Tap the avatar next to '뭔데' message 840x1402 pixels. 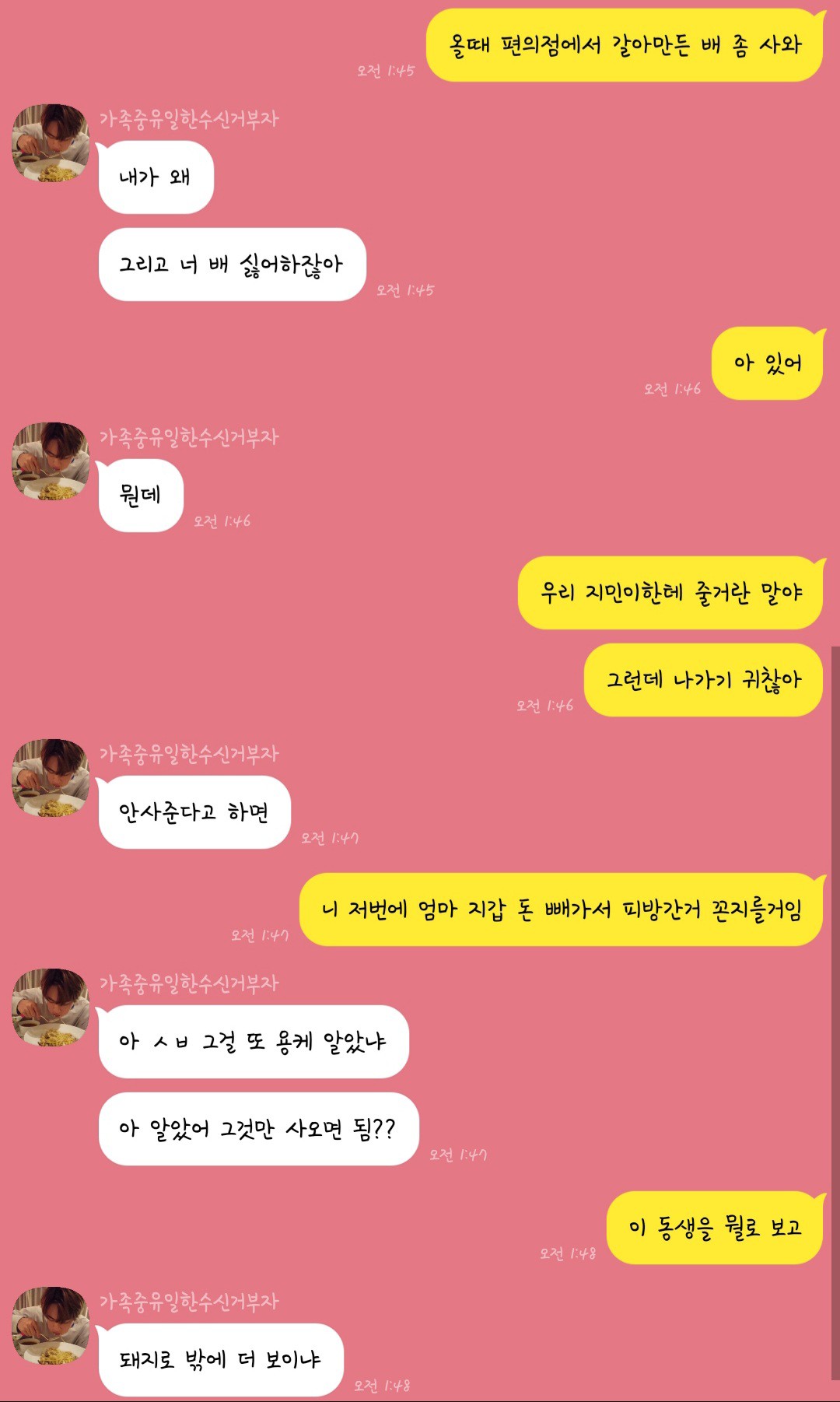(51, 461)
